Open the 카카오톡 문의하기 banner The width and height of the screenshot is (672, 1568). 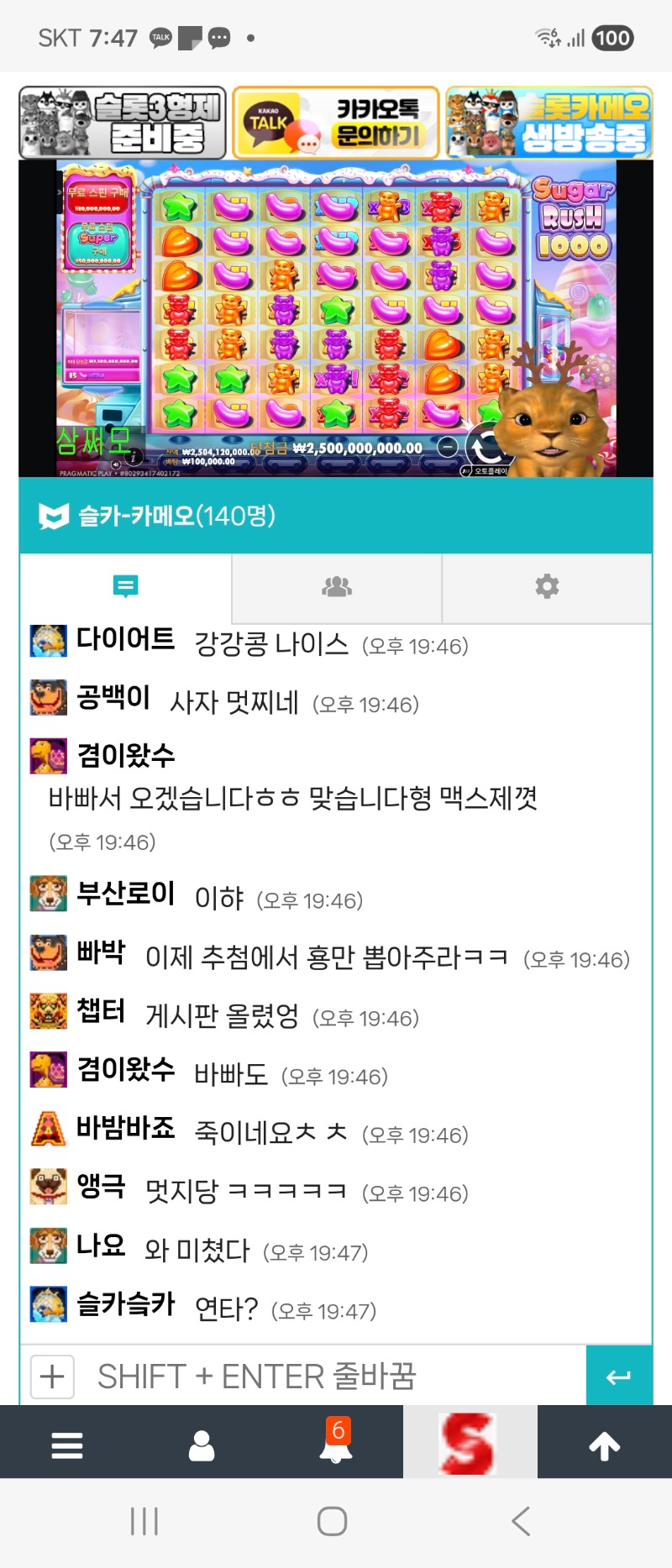coord(336,123)
